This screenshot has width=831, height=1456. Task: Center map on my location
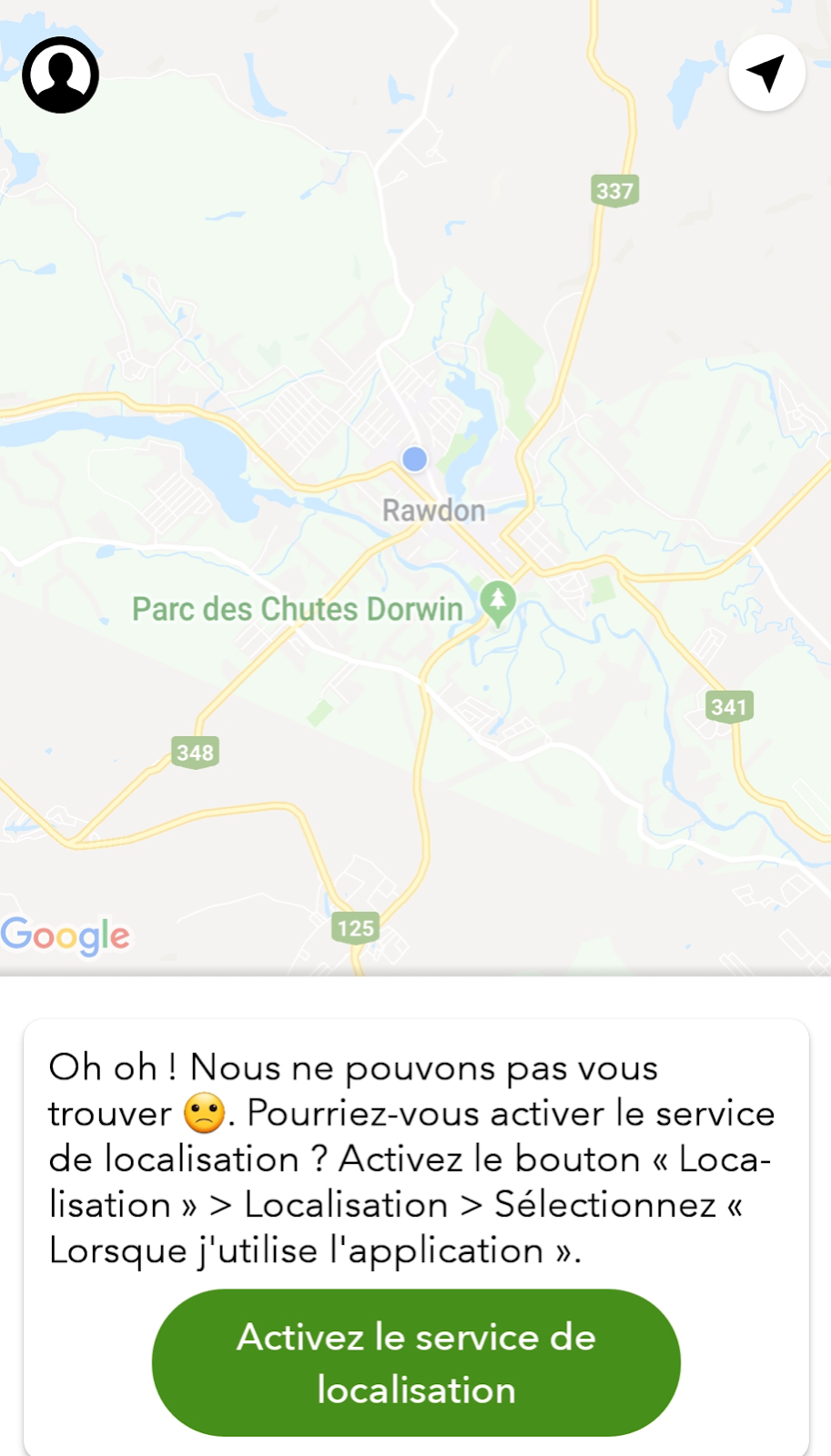click(x=766, y=73)
